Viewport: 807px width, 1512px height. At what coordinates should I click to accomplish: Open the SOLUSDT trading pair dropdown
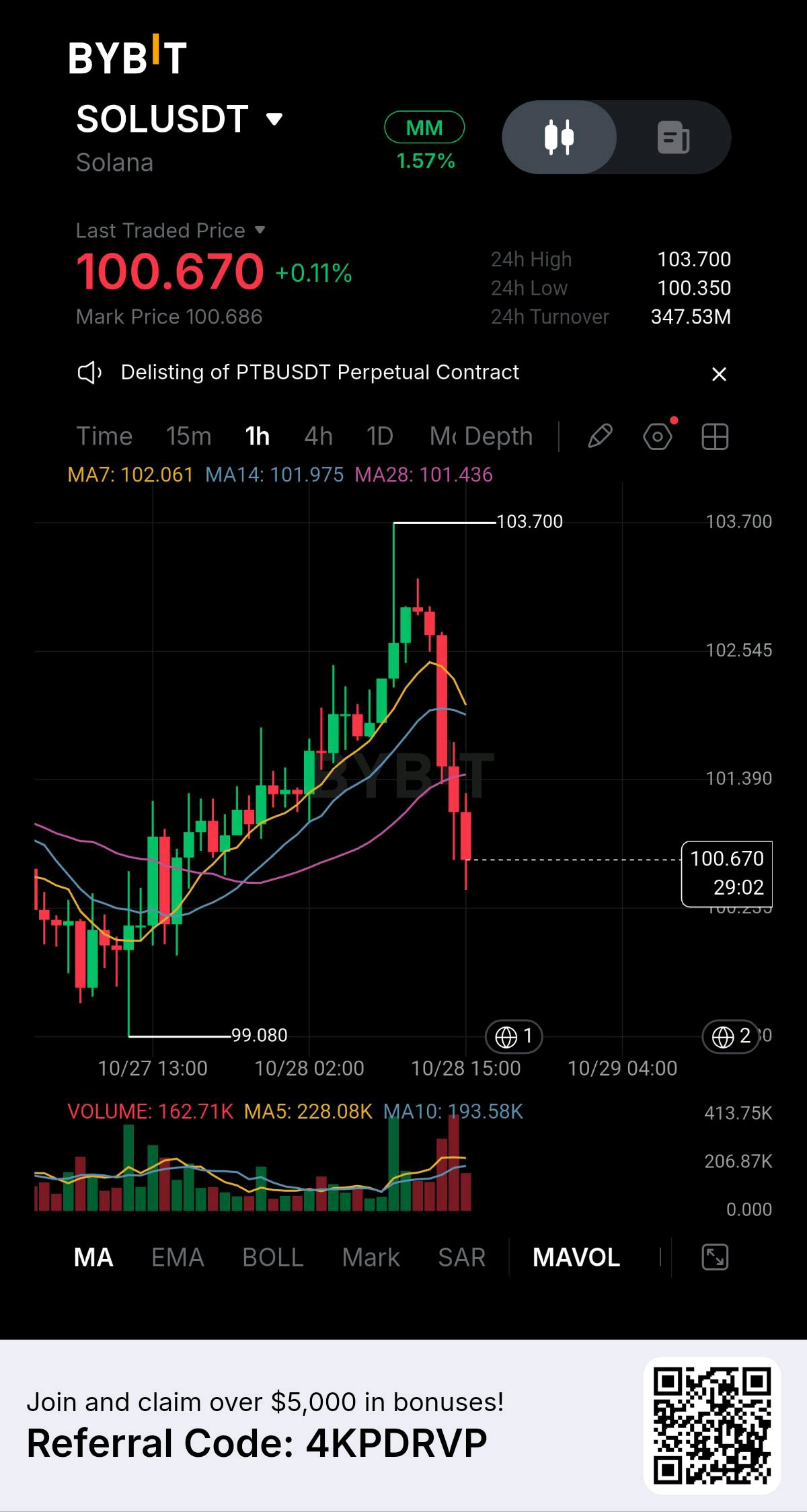tap(179, 120)
